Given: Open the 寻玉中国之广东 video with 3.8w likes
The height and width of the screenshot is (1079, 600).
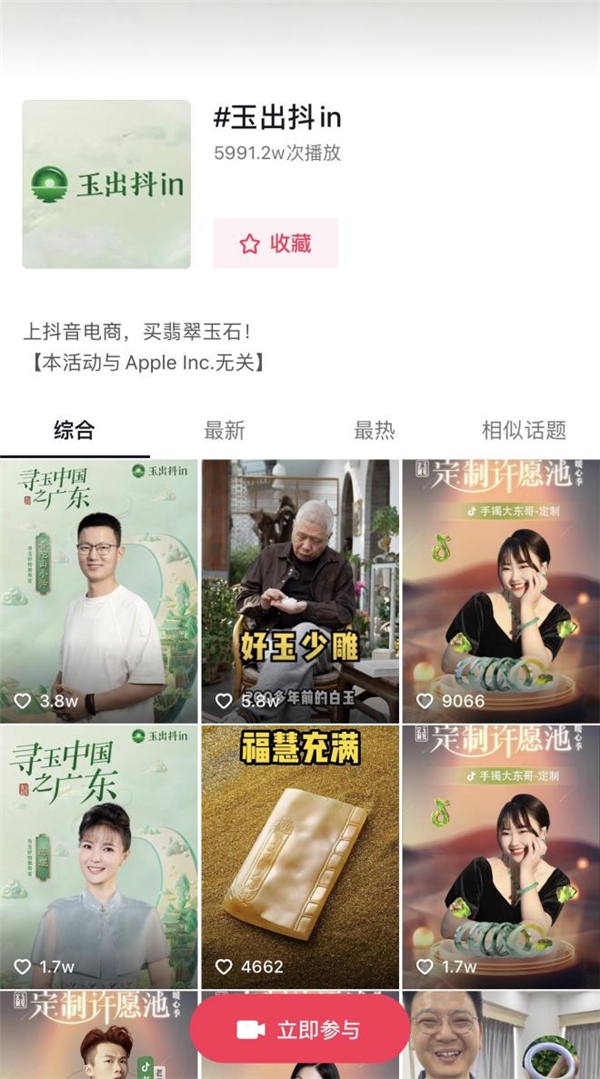Looking at the screenshot, I should (x=98, y=590).
